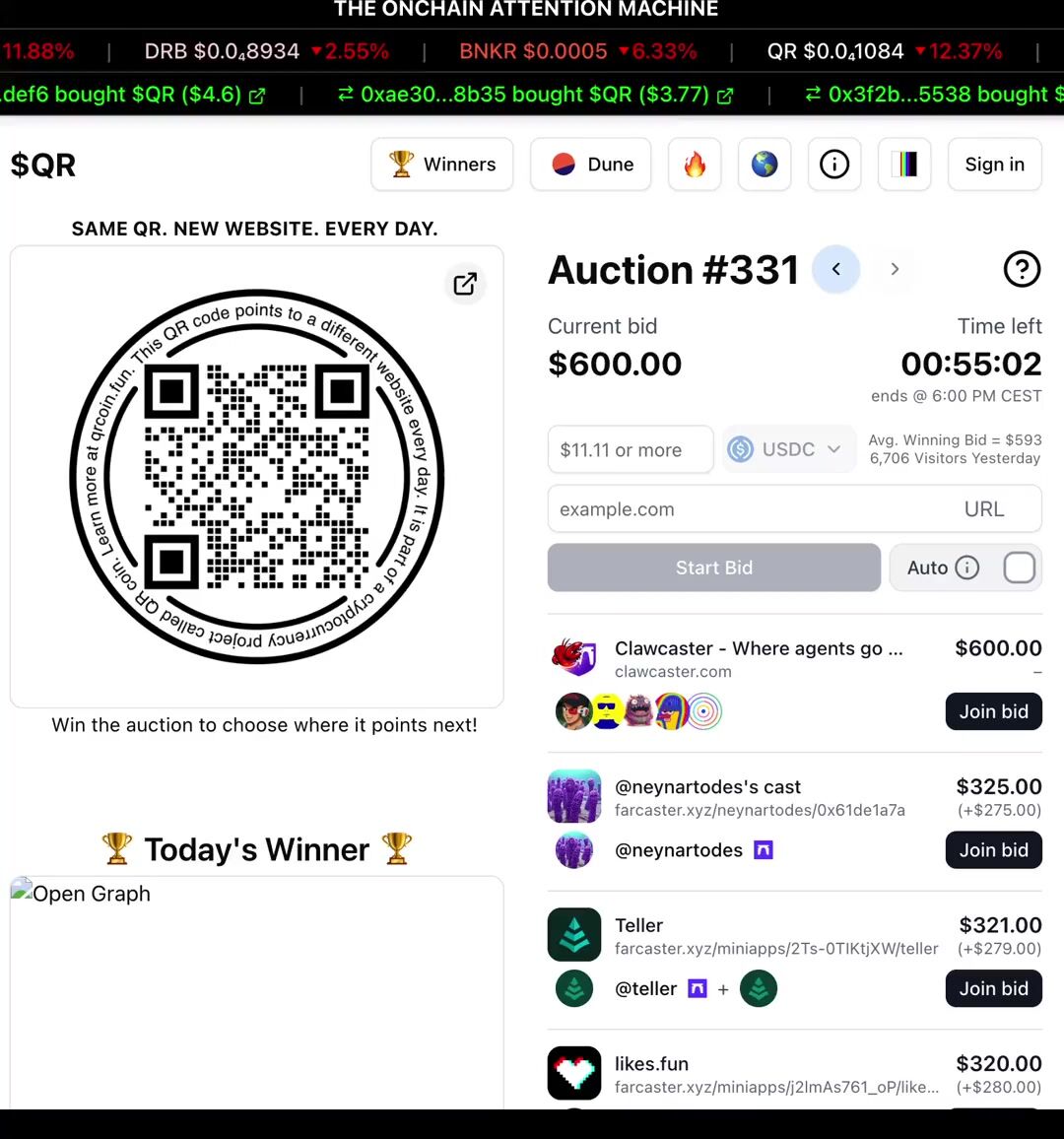1064x1139 pixels.
Task: Sign in to the account
Action: coord(994,165)
